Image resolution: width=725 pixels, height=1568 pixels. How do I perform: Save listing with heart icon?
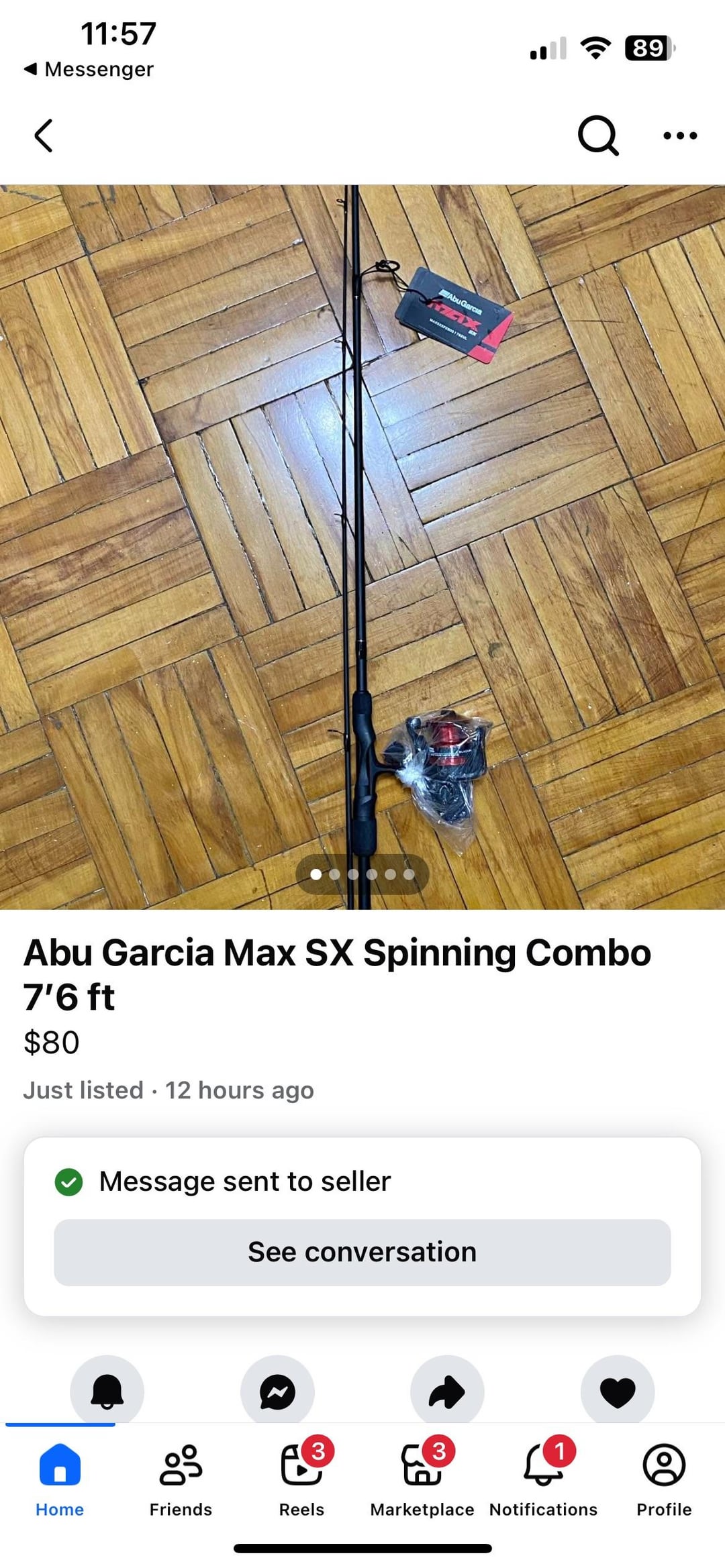(x=617, y=1390)
